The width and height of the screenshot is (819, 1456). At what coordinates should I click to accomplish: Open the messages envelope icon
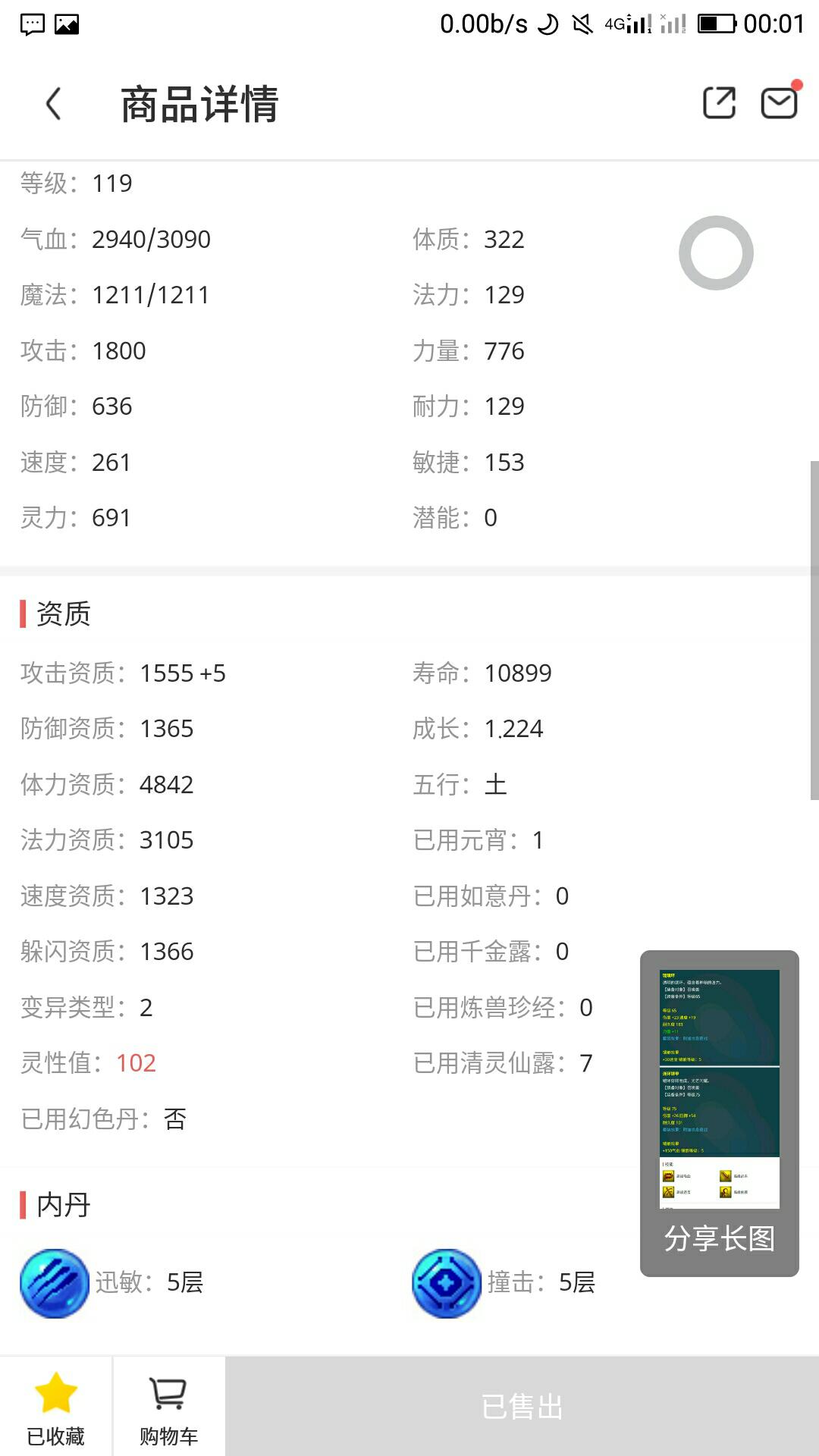point(780,103)
